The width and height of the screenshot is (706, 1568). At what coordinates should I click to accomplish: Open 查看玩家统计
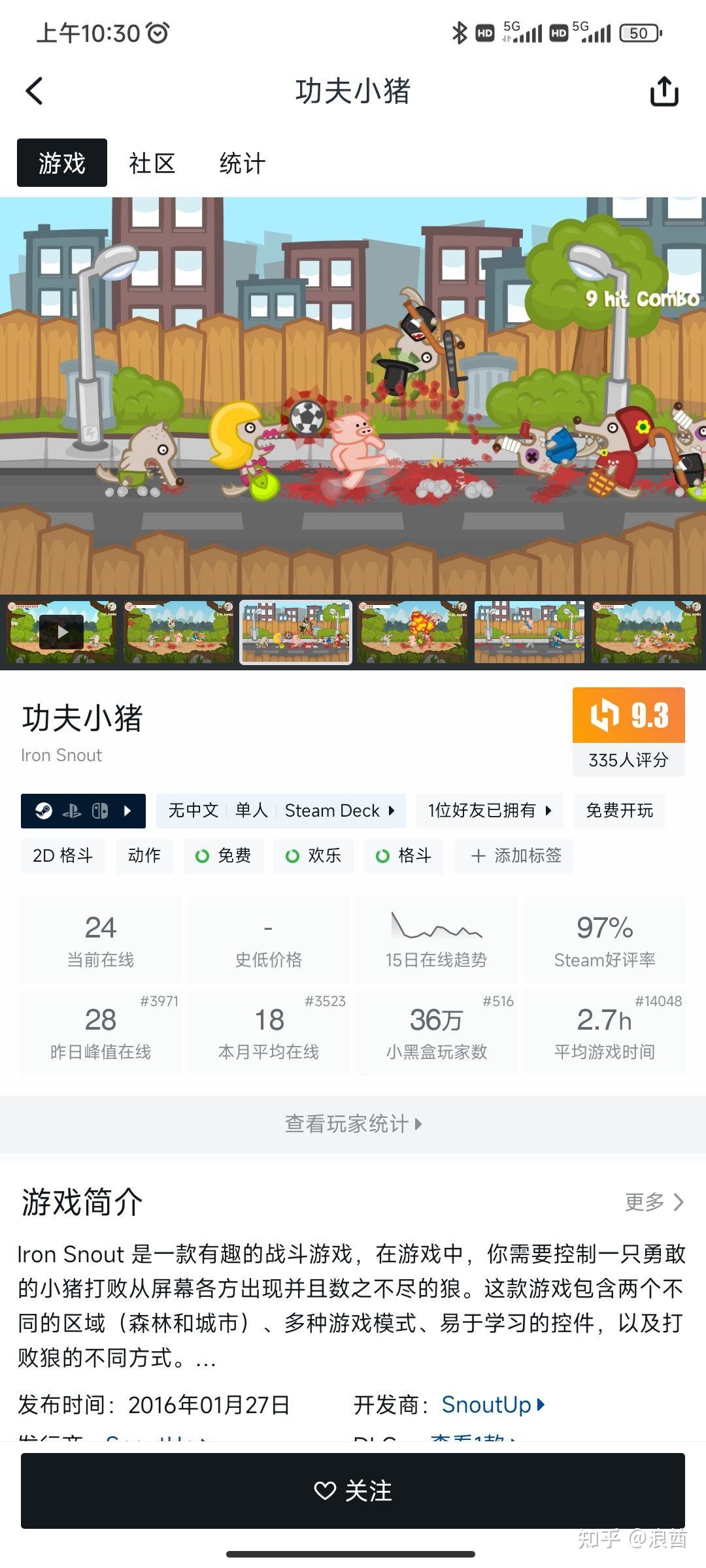click(353, 1124)
